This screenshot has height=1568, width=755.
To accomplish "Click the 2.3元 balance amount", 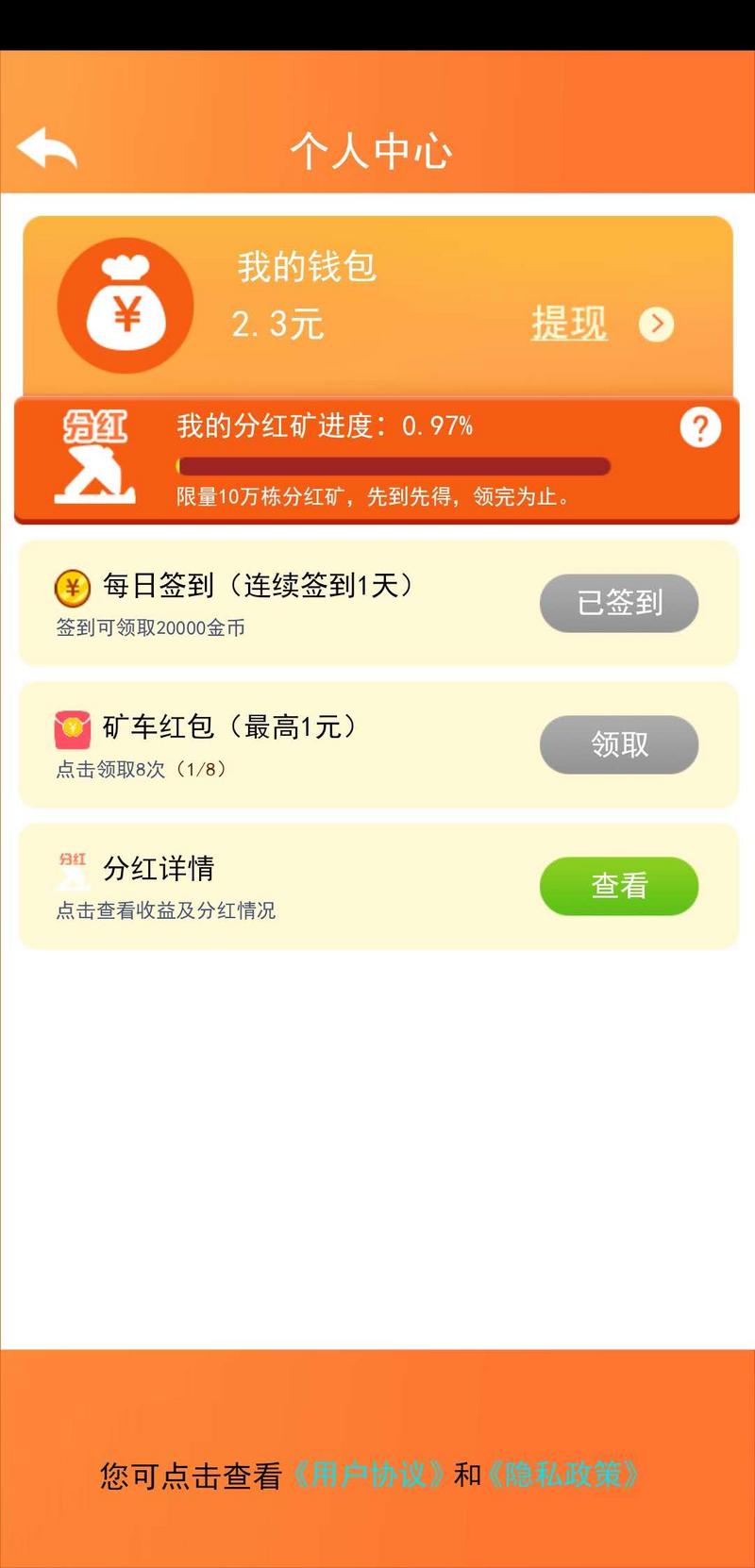I will pyautogui.click(x=277, y=324).
